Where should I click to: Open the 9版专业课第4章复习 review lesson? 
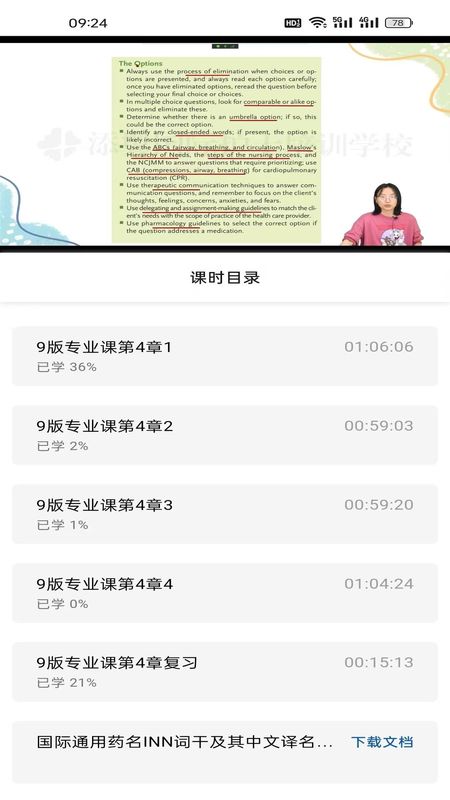click(224, 672)
